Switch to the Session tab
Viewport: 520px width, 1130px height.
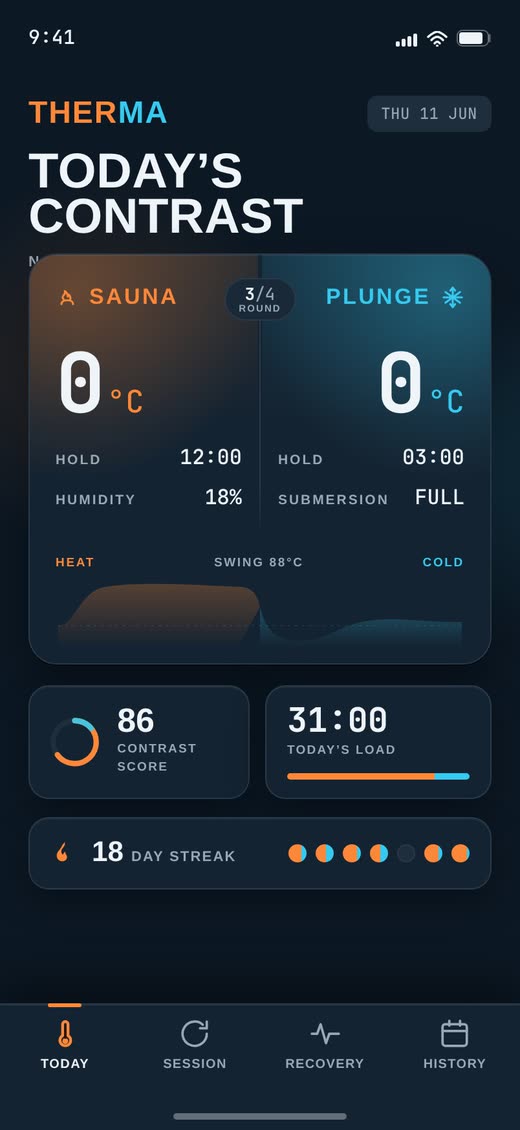coord(194,1044)
